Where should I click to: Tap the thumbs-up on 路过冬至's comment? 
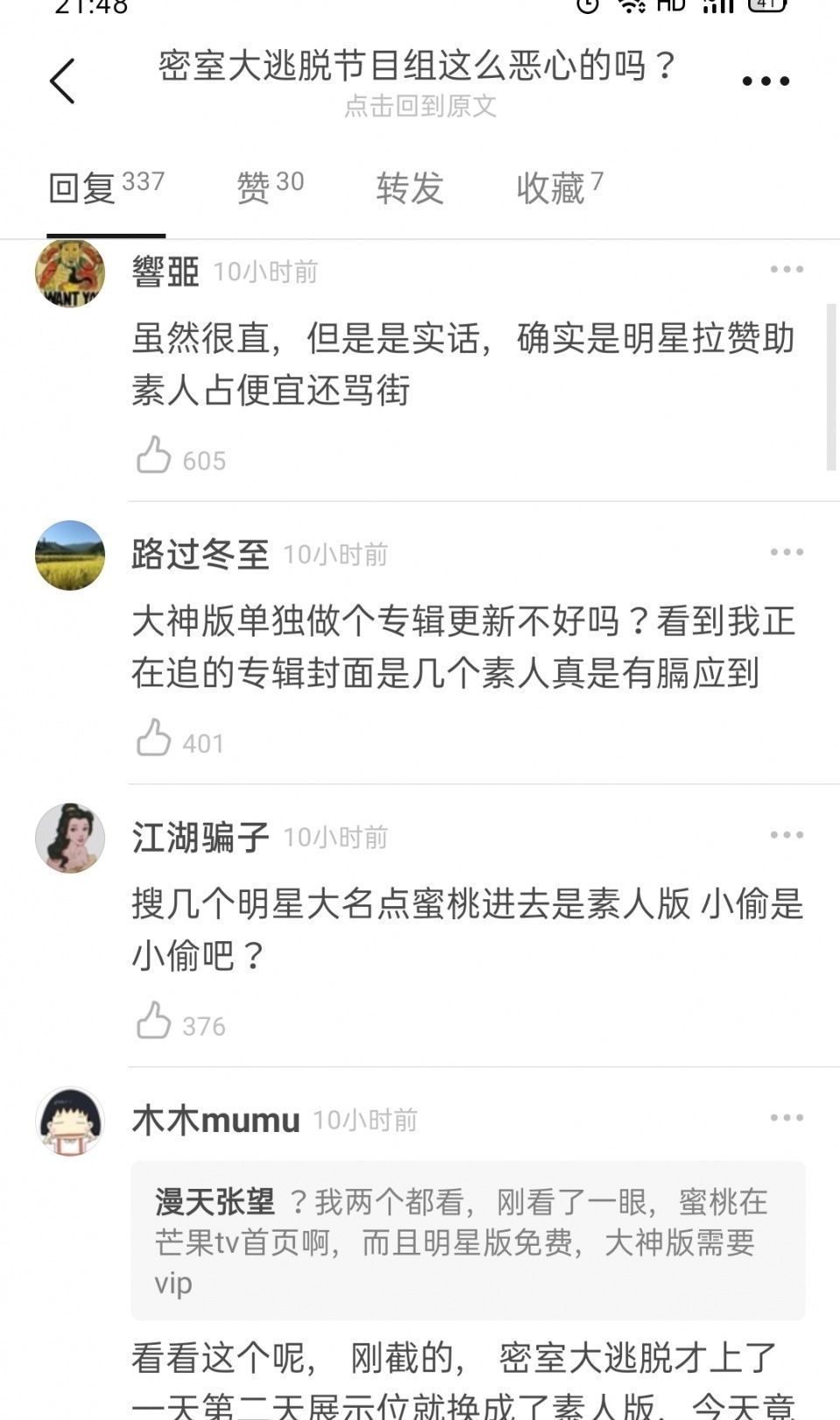156,740
